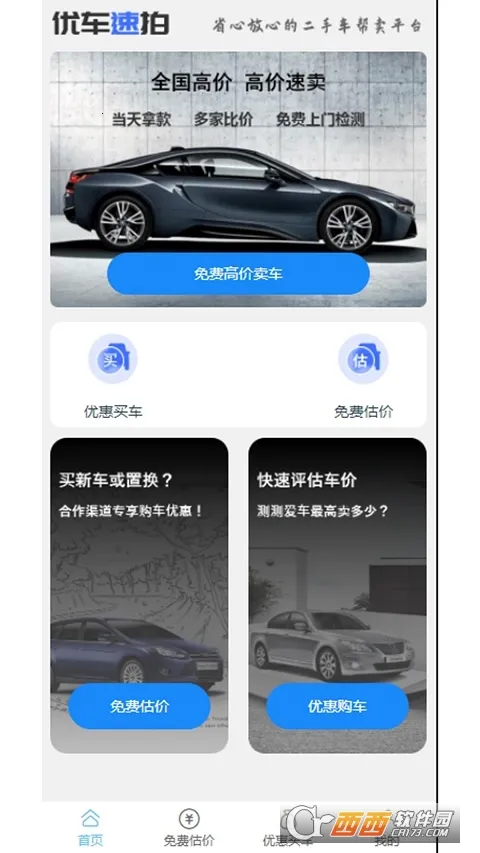Switch to the 免费估价 bottom tab
Image resolution: width=480 pixels, height=853 pixels.
189,827
